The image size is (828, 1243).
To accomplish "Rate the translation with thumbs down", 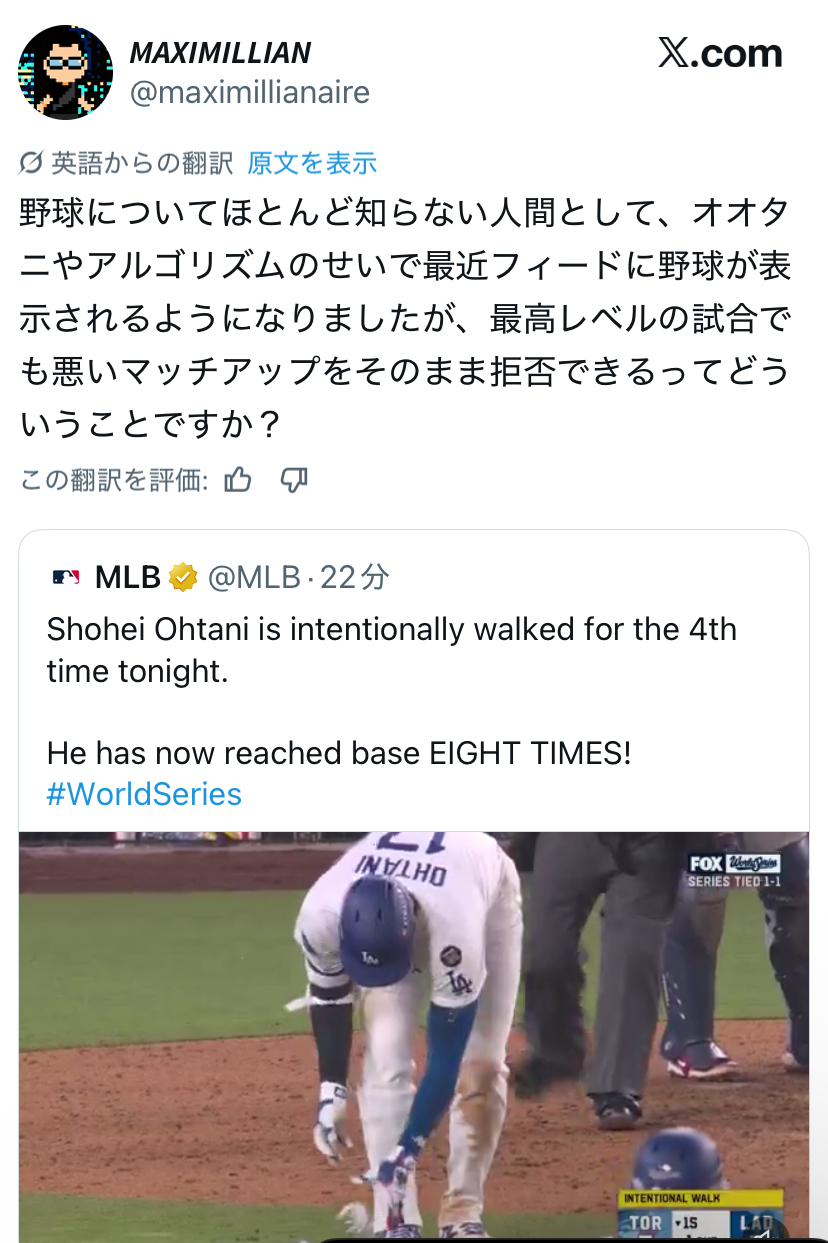I will pos(293,481).
